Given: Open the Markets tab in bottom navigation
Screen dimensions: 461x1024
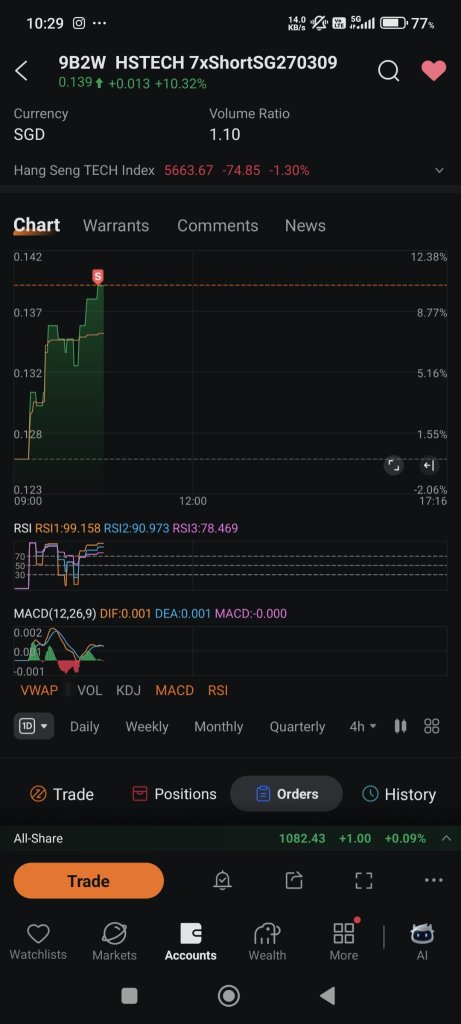Looking at the screenshot, I should pos(114,941).
